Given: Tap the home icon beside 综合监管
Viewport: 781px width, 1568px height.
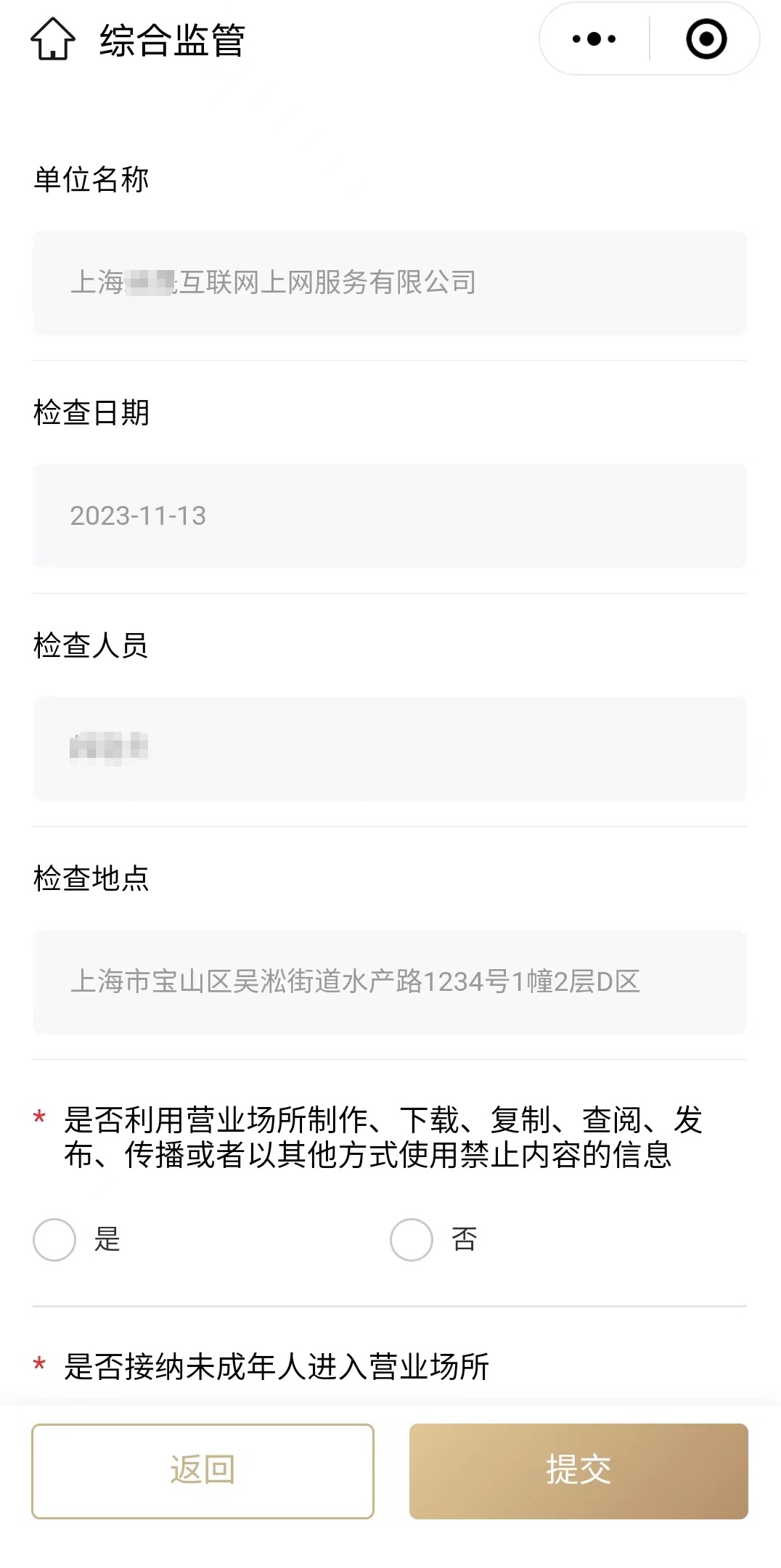Looking at the screenshot, I should pyautogui.click(x=53, y=39).
